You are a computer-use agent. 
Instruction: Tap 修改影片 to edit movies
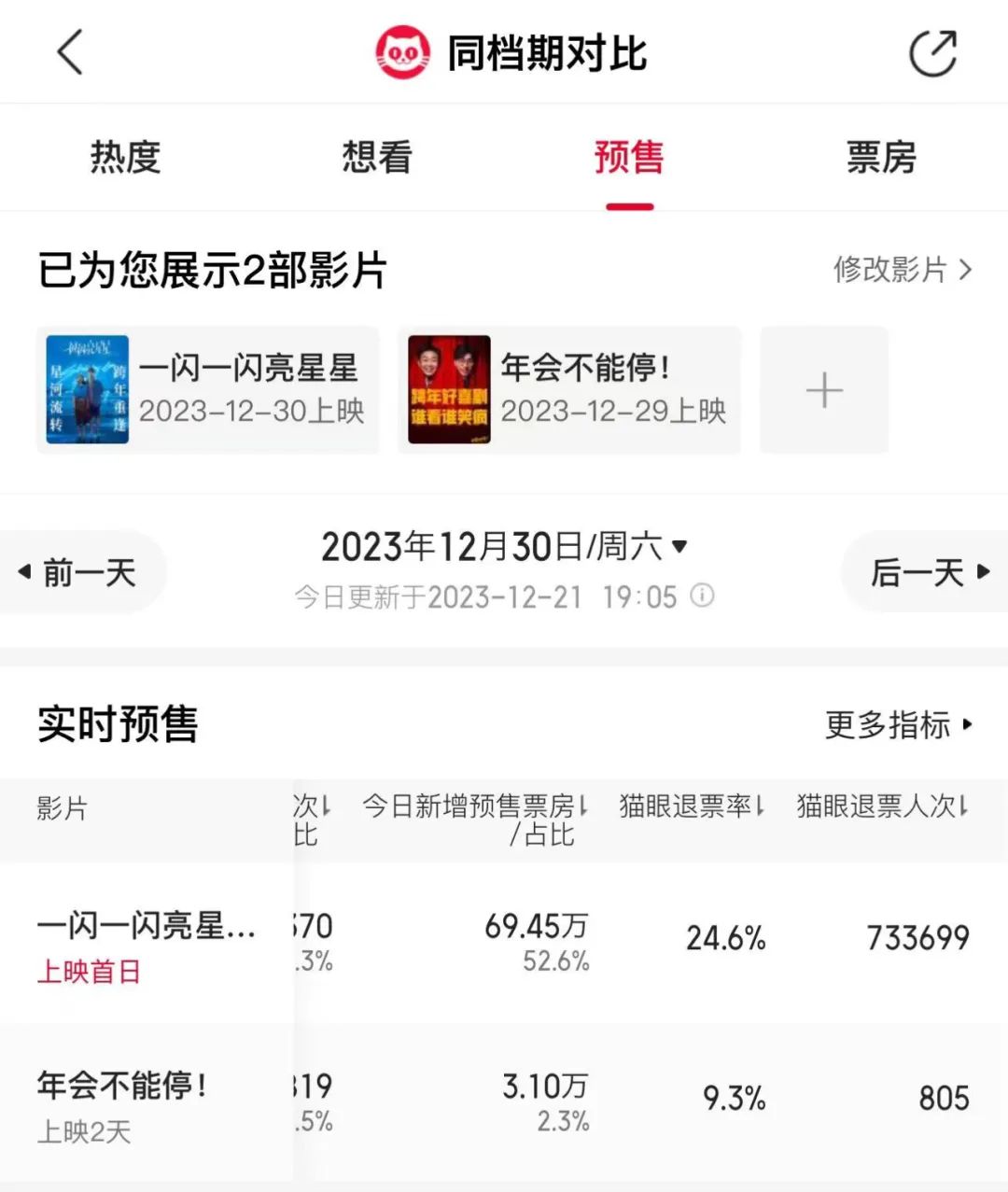(x=902, y=270)
